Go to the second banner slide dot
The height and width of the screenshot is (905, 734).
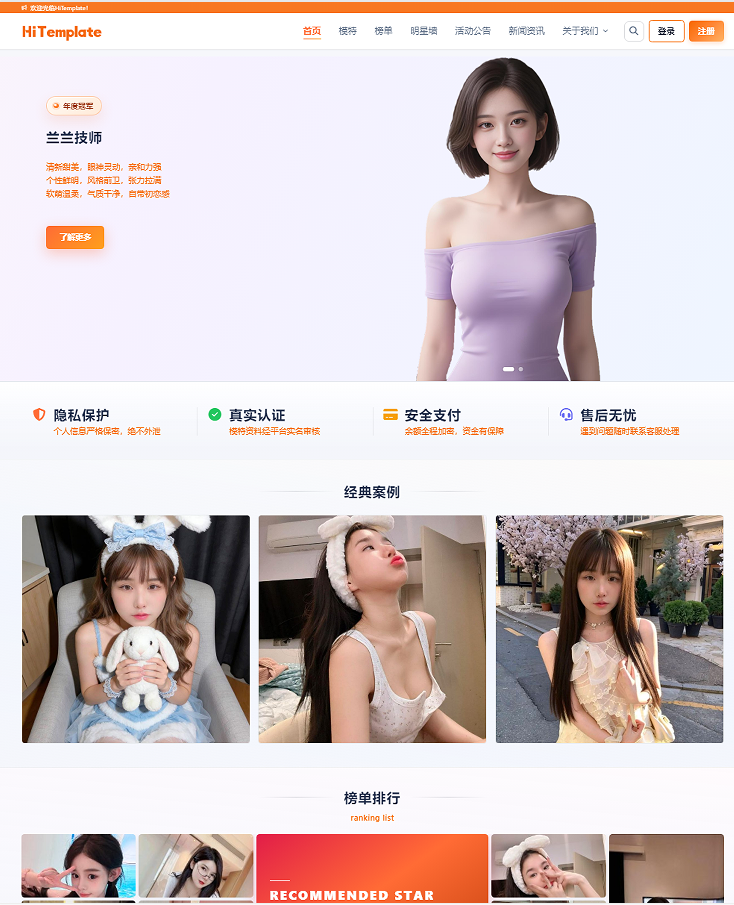(x=521, y=369)
